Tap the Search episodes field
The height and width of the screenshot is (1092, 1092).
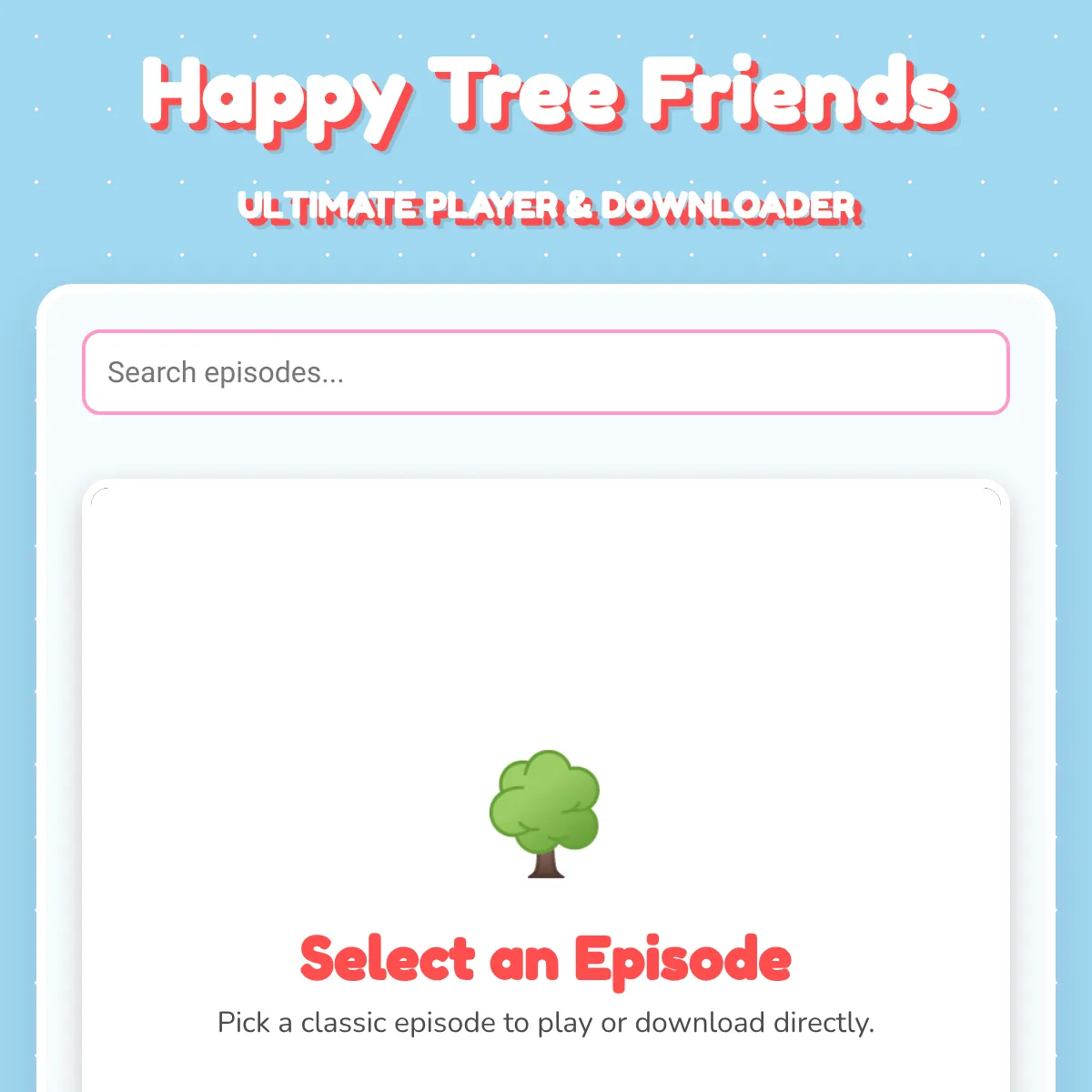[x=546, y=372]
